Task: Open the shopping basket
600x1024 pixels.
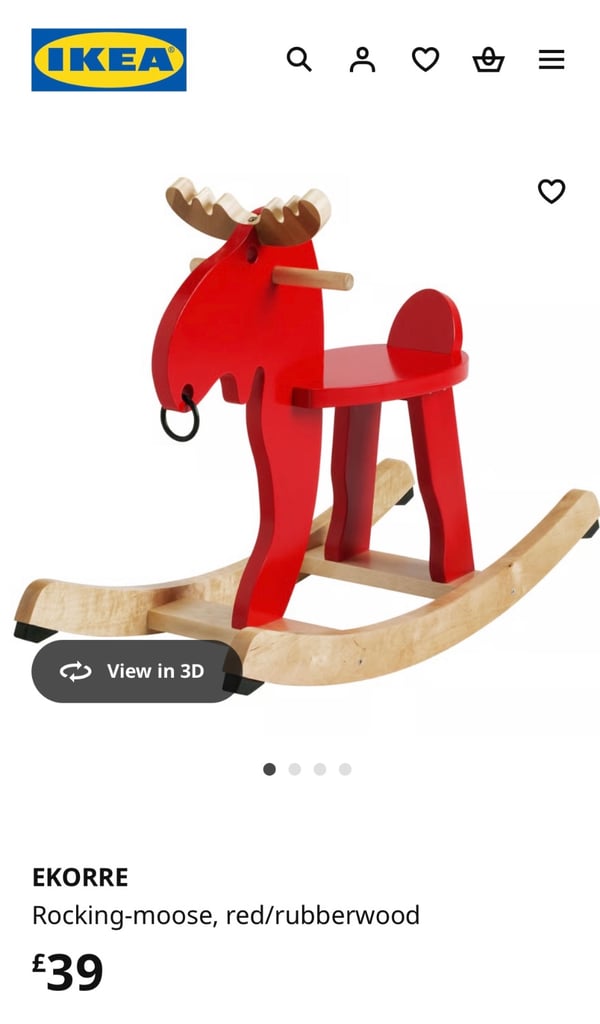Action: click(488, 59)
